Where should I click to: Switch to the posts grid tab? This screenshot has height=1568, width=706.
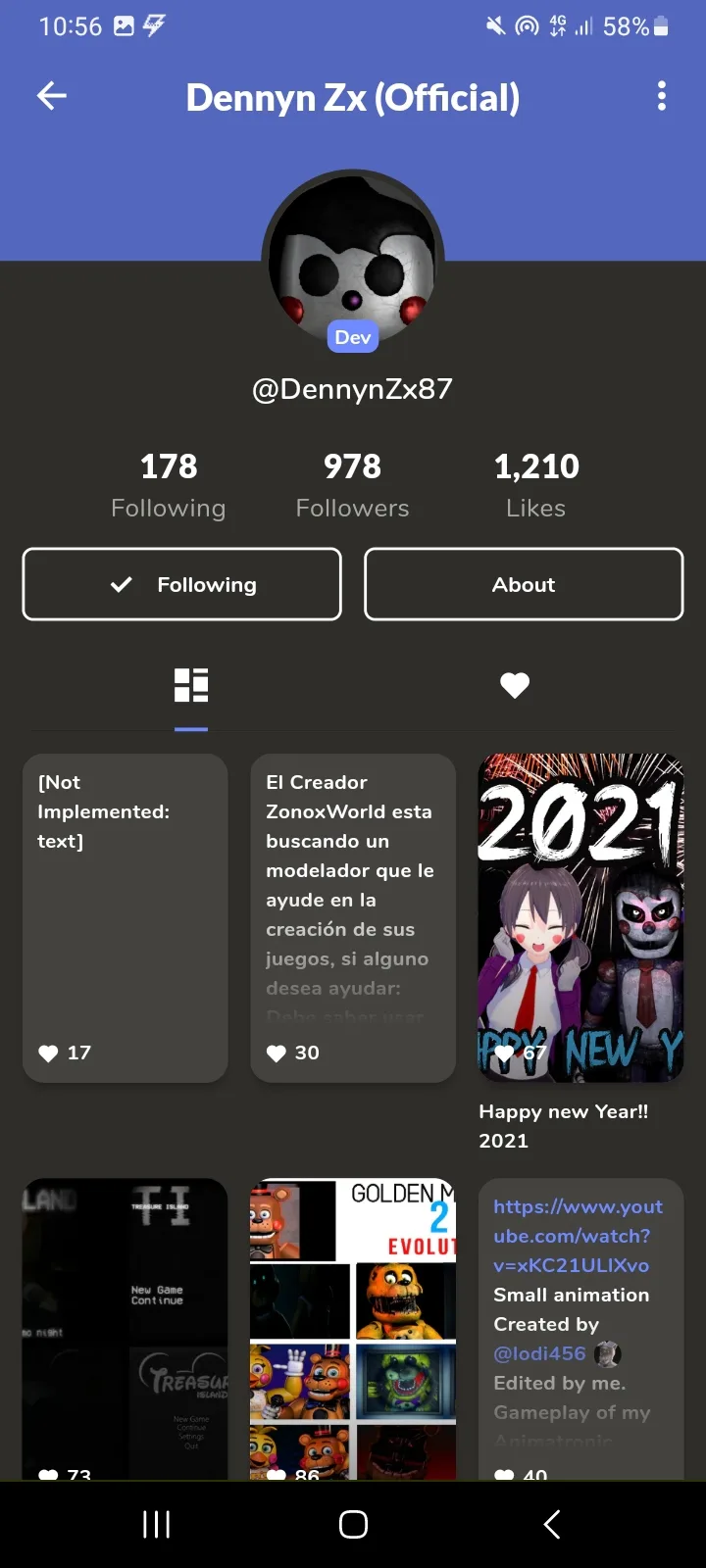(x=191, y=685)
